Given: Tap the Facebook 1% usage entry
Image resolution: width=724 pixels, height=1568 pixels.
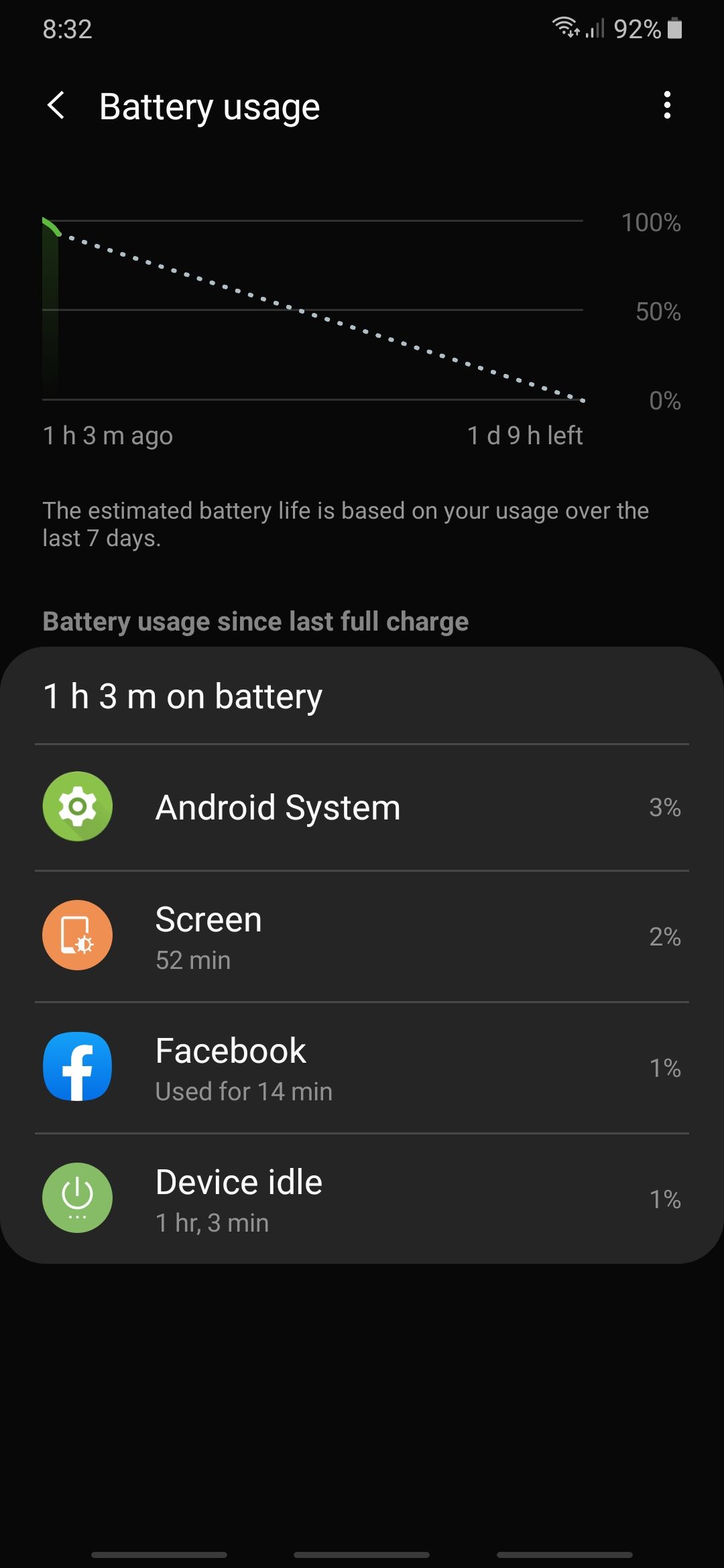Looking at the screenshot, I should coord(362,1067).
